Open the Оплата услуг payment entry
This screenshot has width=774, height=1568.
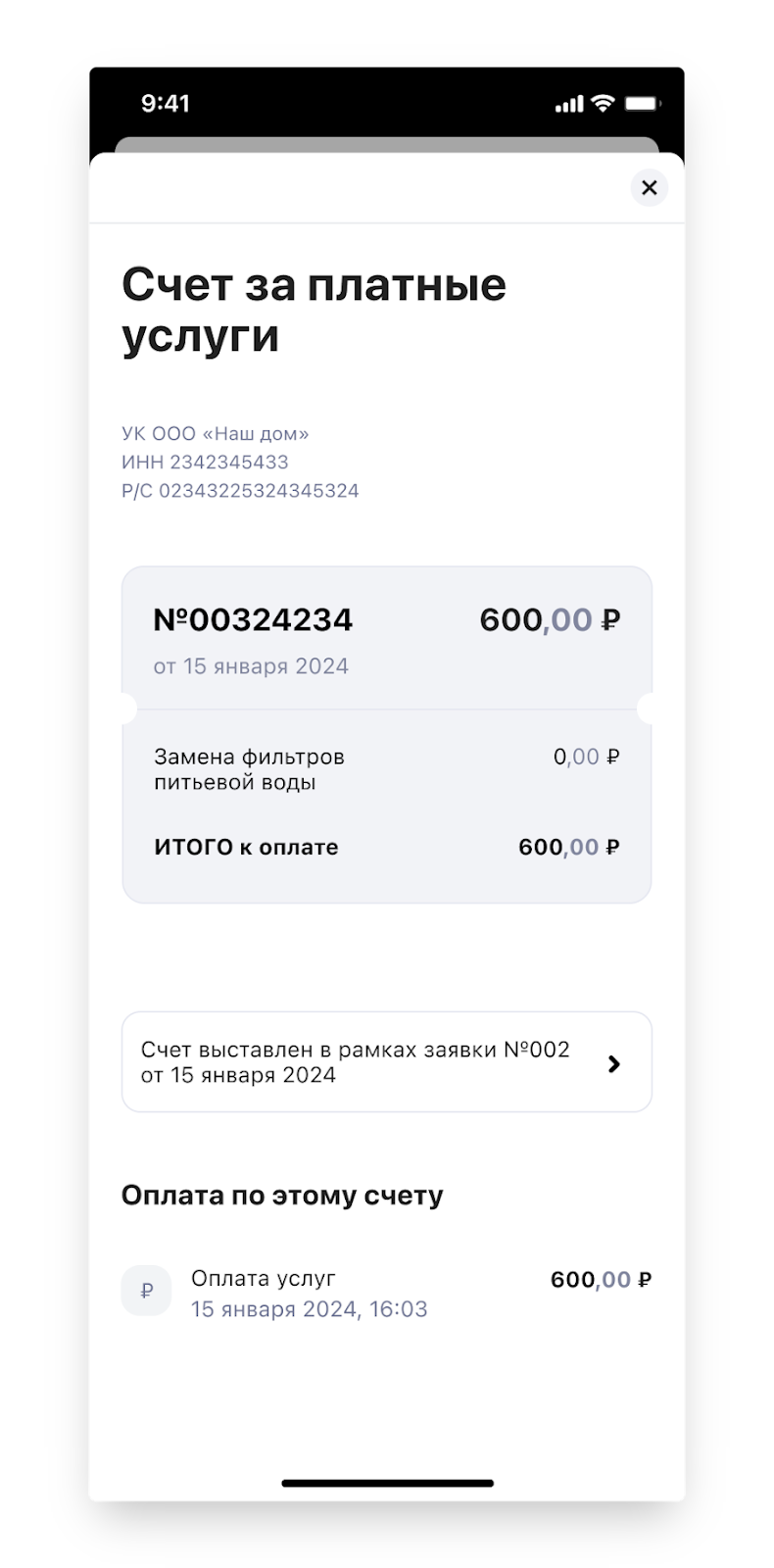[386, 1293]
